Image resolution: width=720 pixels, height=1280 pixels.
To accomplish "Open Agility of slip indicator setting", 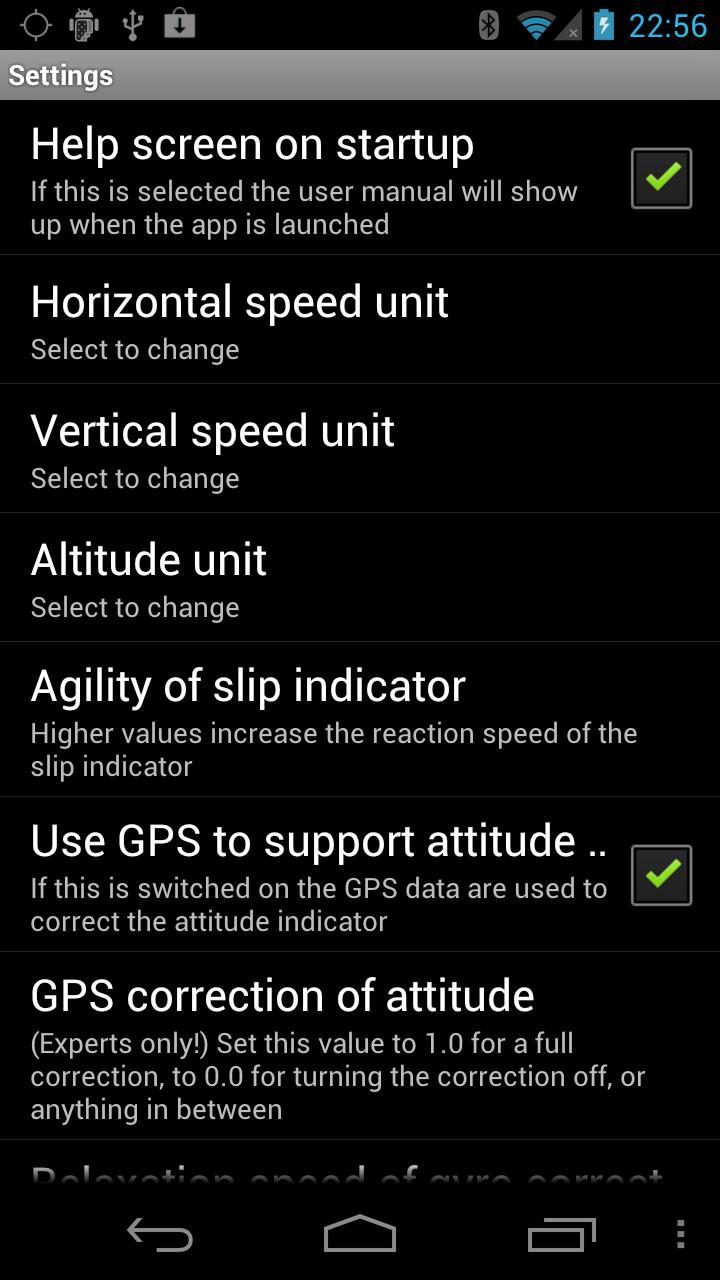I will (360, 720).
